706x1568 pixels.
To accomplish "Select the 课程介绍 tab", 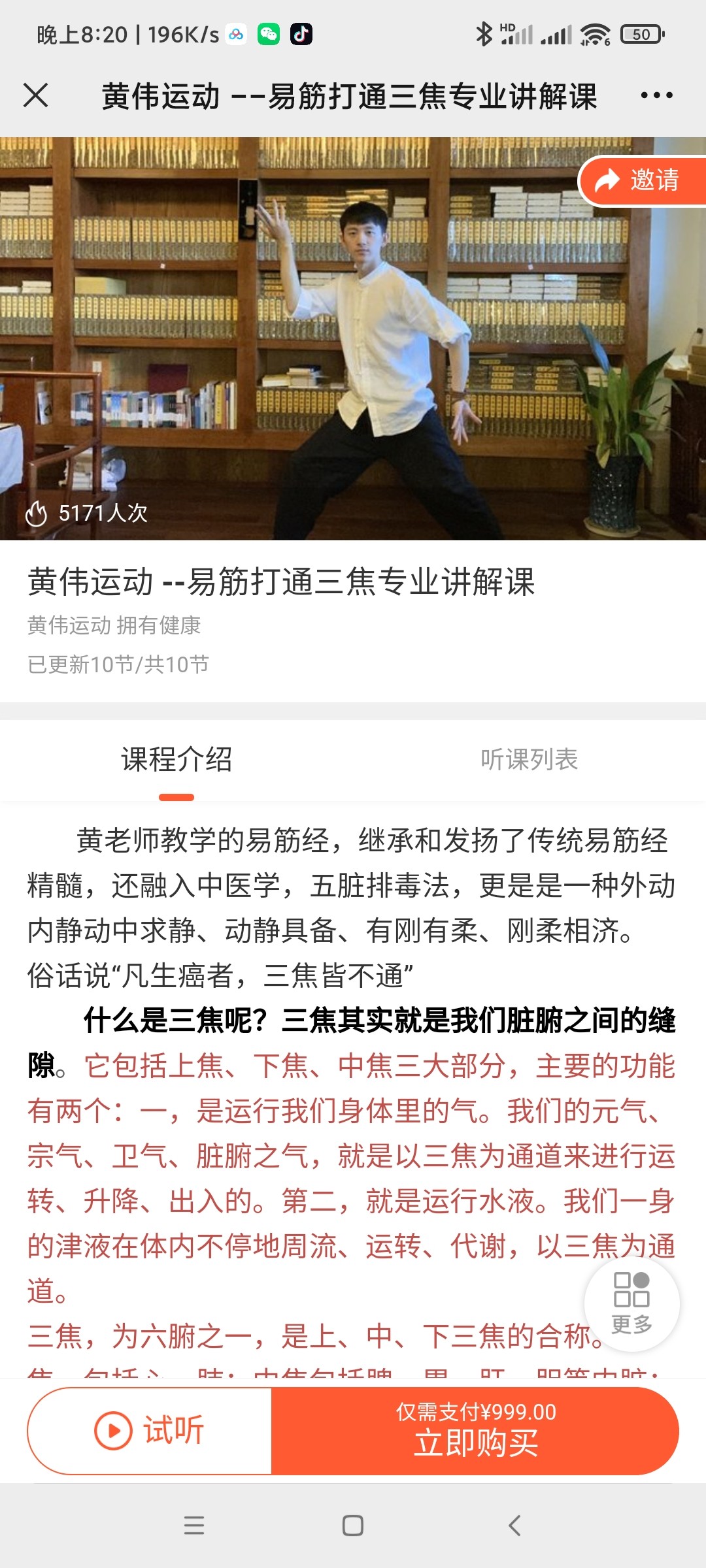I will coord(176,760).
